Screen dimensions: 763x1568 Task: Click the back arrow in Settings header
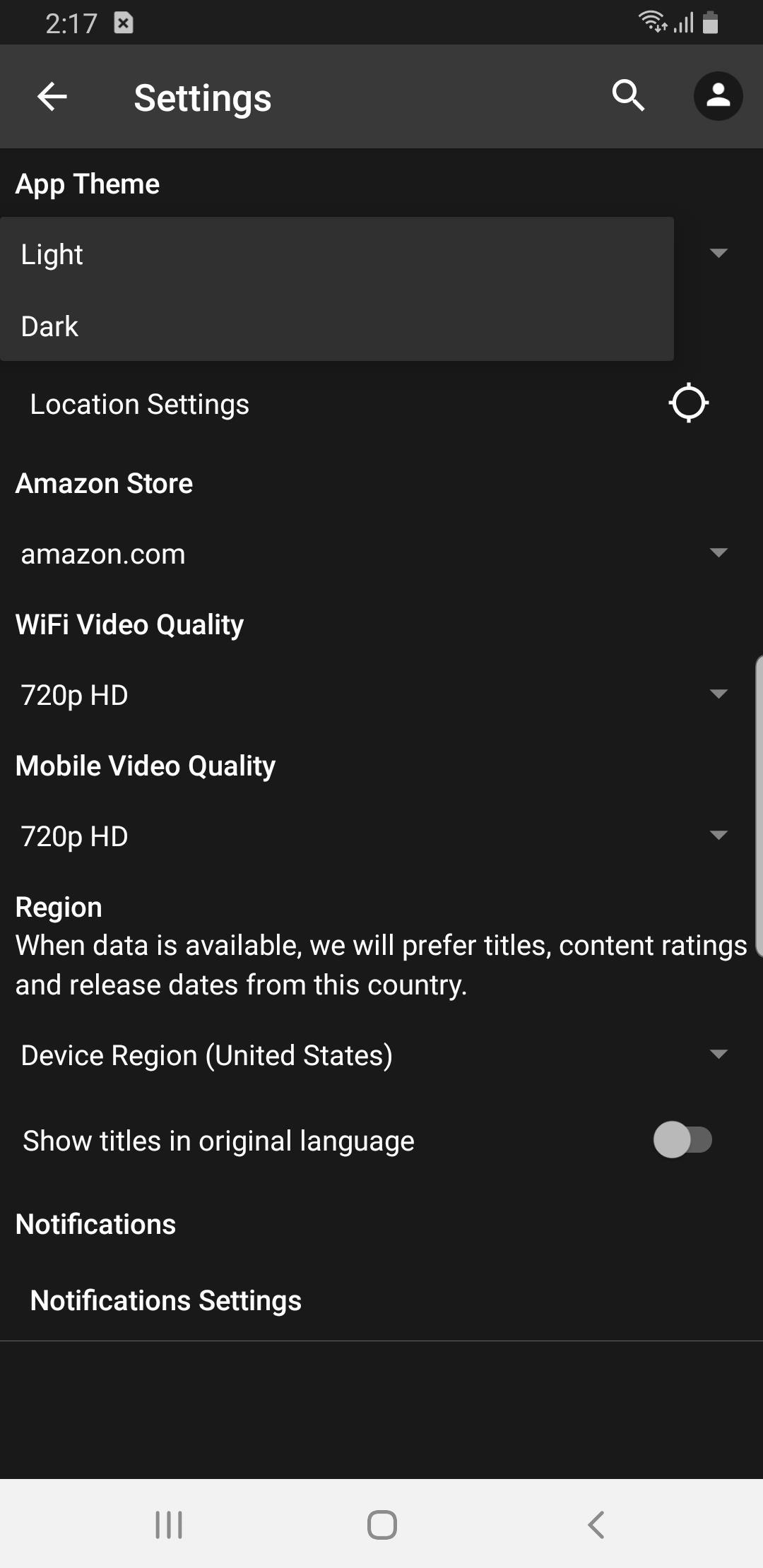coord(52,97)
